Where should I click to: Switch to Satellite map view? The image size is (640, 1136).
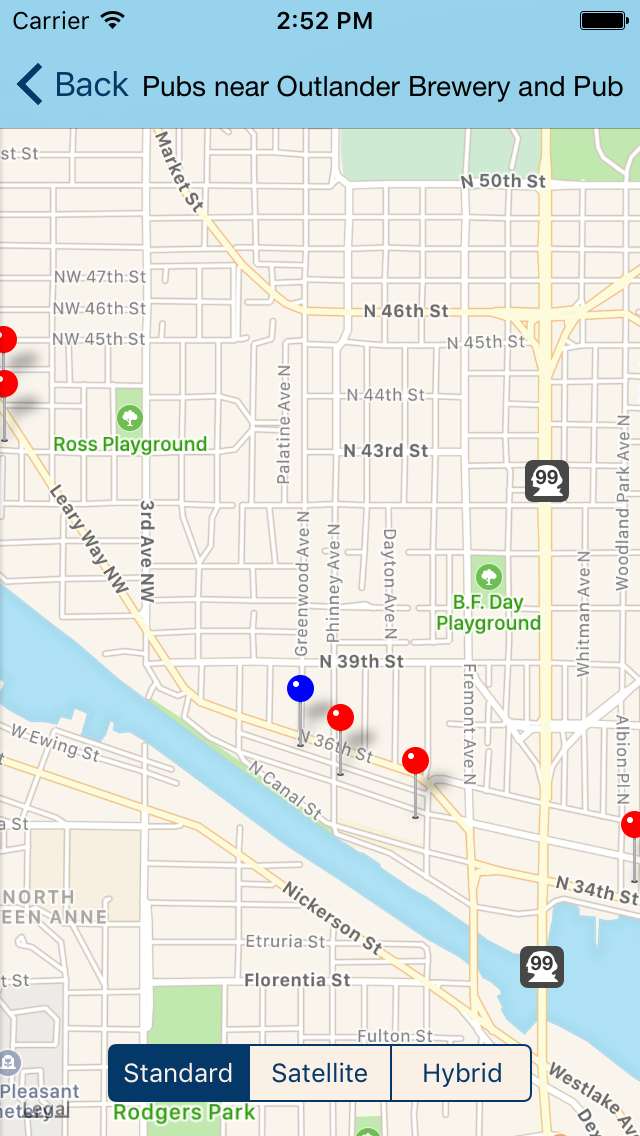coord(320,1072)
